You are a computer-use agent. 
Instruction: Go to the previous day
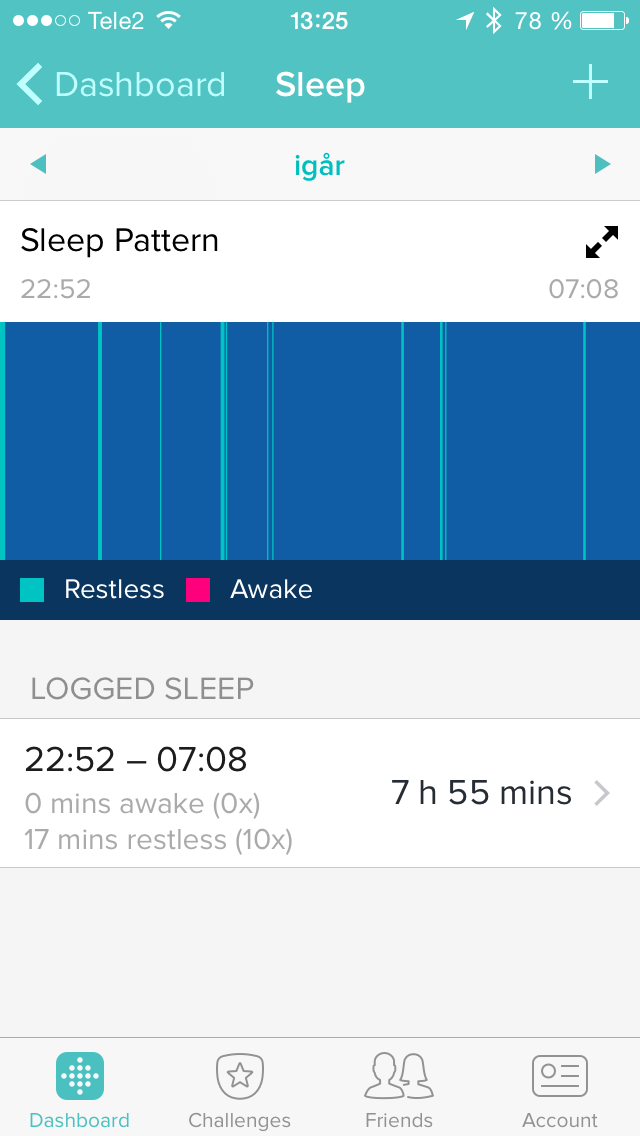coord(39,164)
